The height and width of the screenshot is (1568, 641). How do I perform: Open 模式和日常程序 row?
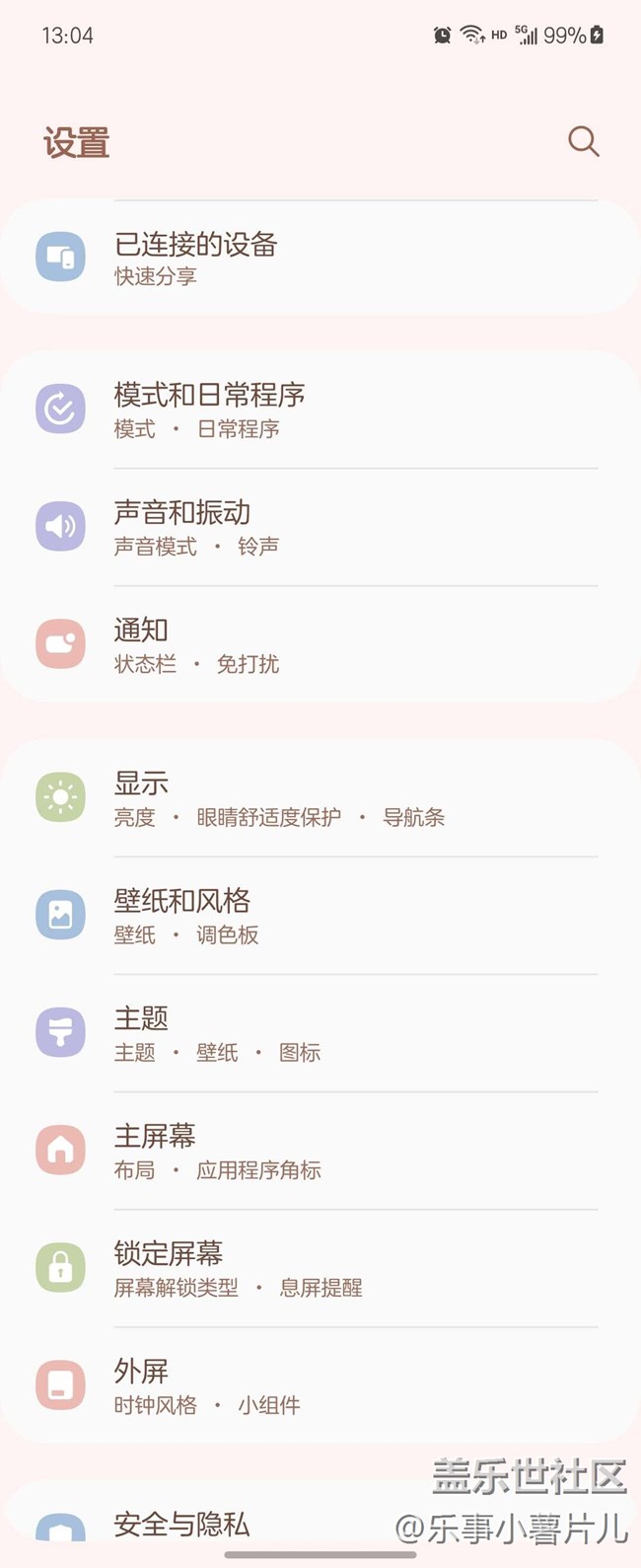coord(320,410)
